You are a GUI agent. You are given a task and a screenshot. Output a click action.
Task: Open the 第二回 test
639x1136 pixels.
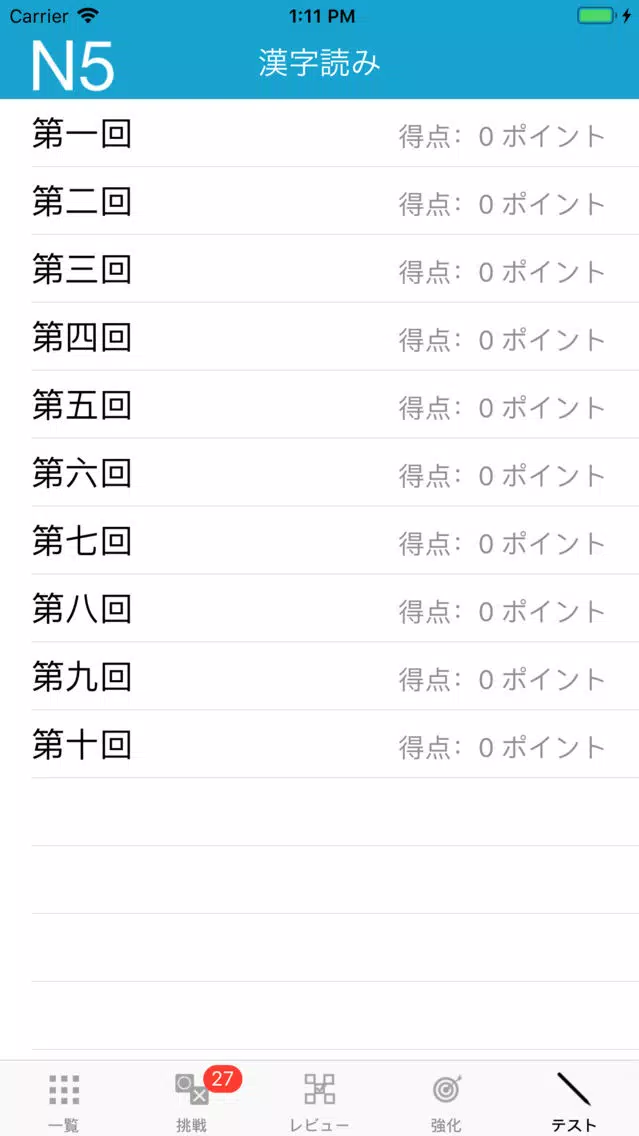(320, 201)
